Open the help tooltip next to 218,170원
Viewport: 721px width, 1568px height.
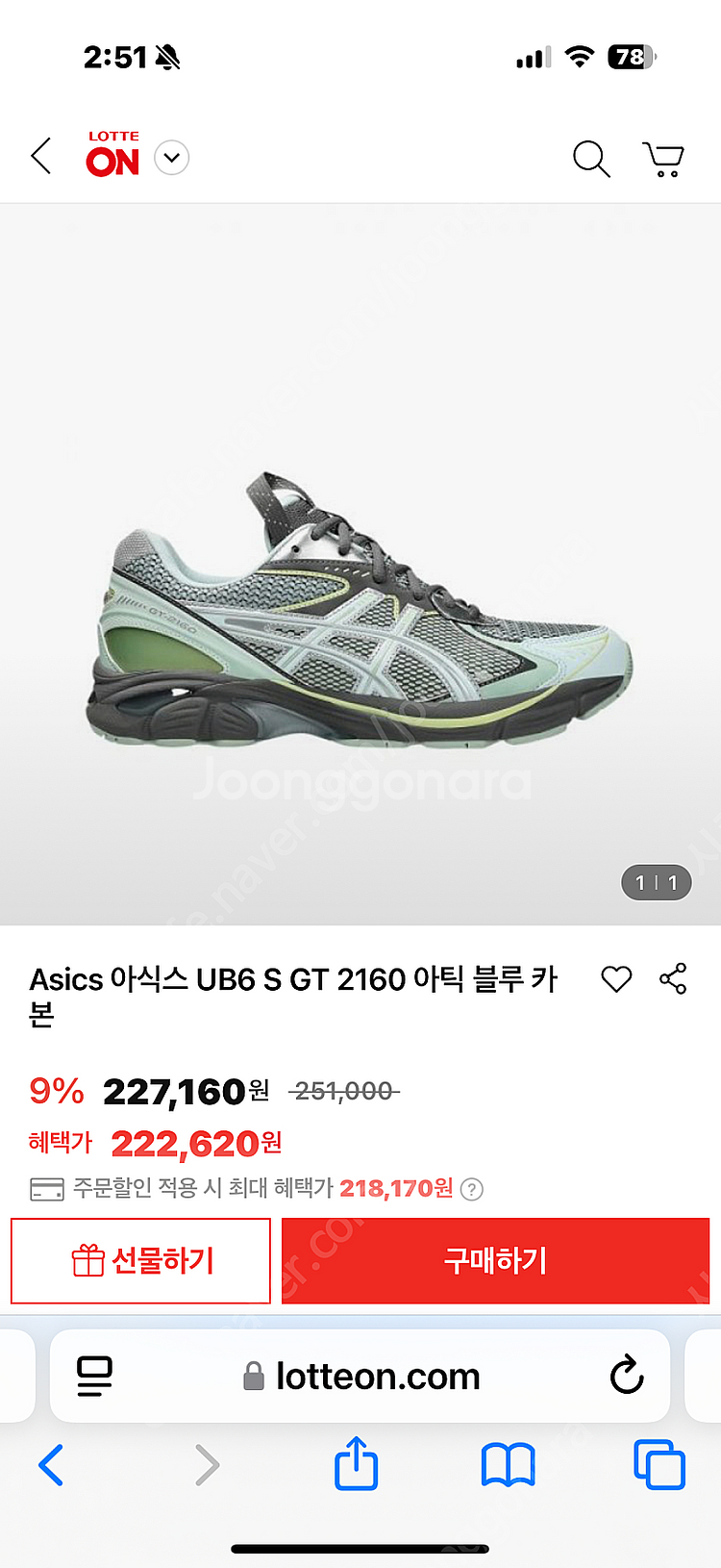click(471, 1190)
